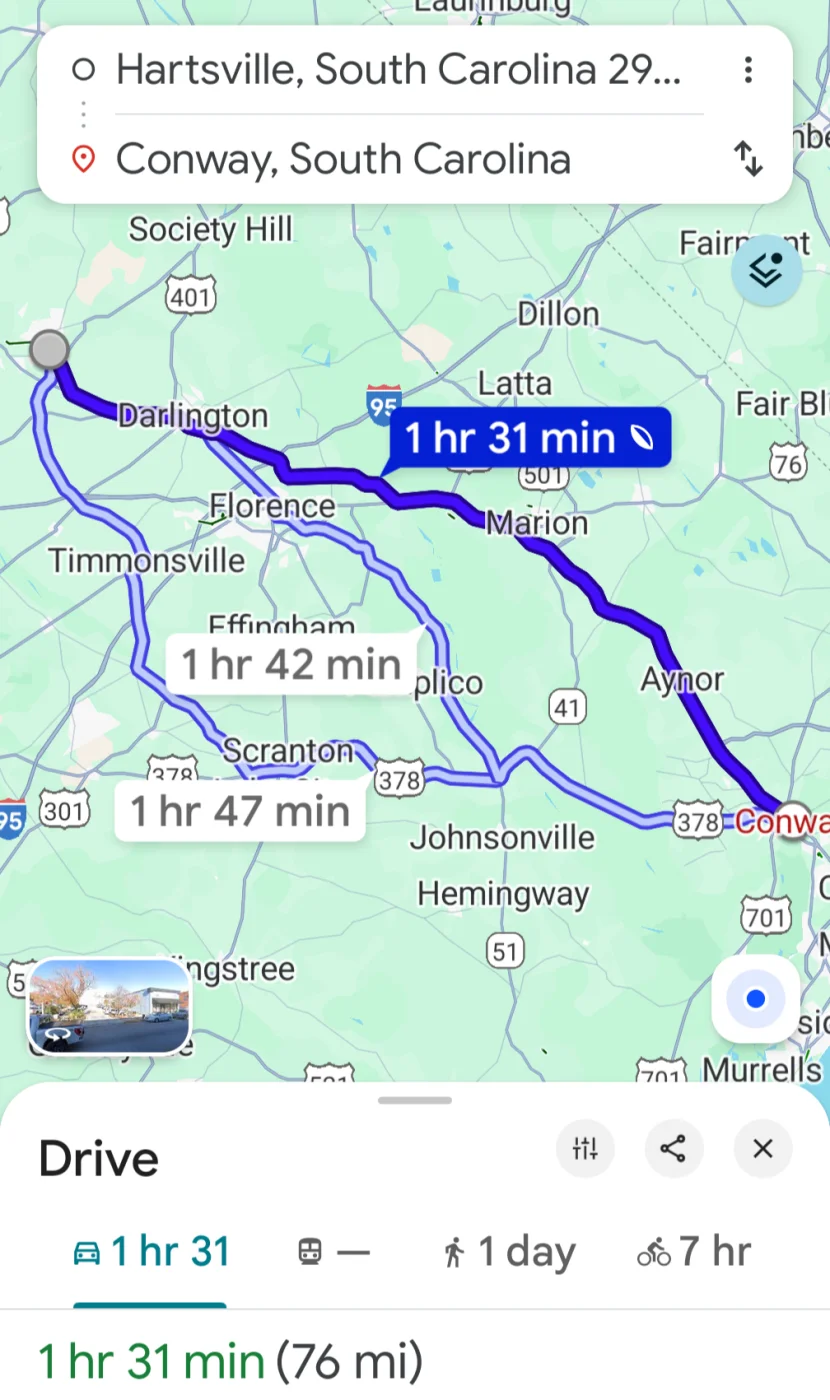The width and height of the screenshot is (830, 1400).
Task: Select the driving tab showing 1 hr 31
Action: coord(151,1252)
